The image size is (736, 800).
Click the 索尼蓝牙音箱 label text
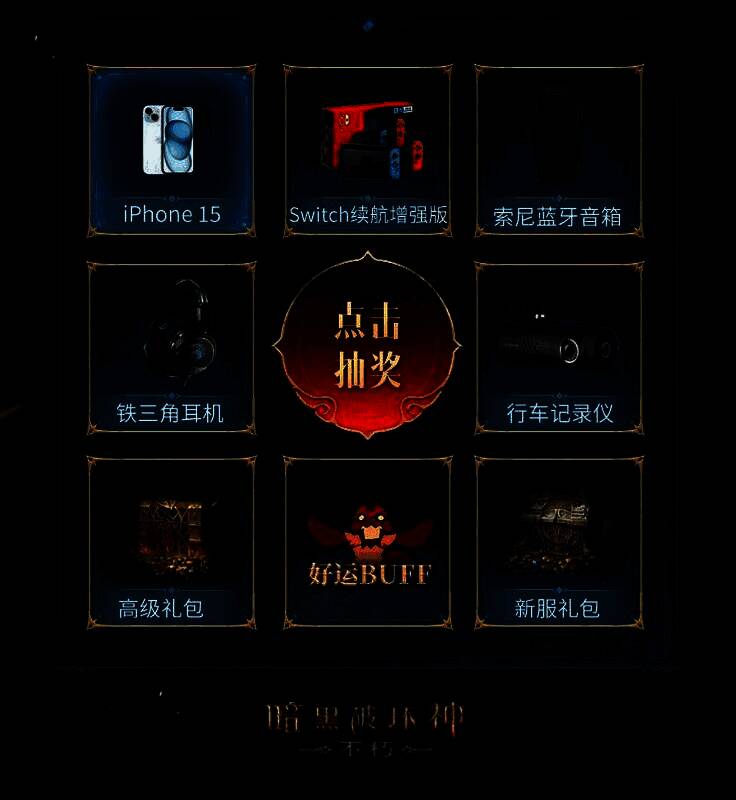tap(558, 212)
